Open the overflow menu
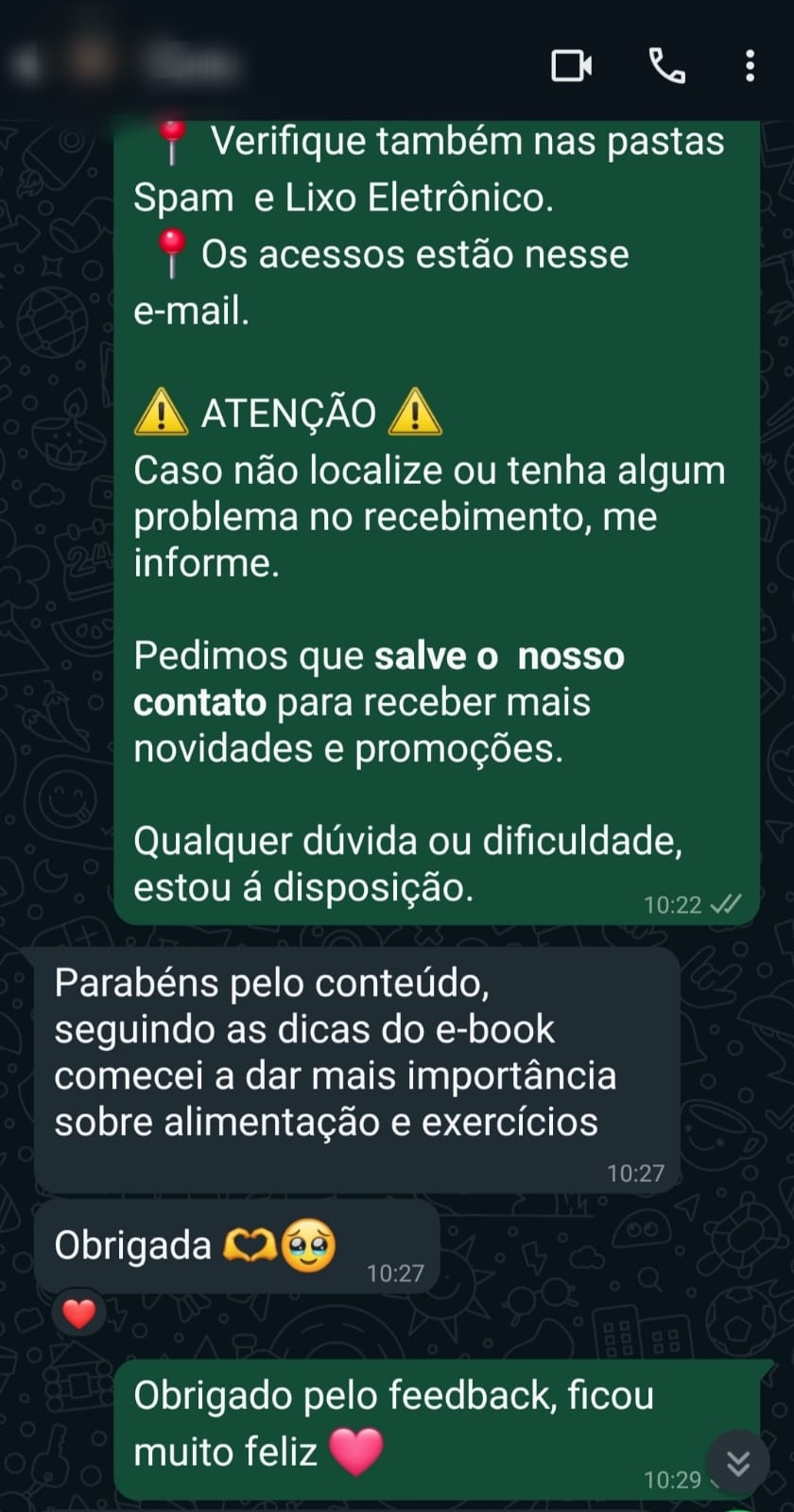794x1512 pixels. click(x=750, y=66)
